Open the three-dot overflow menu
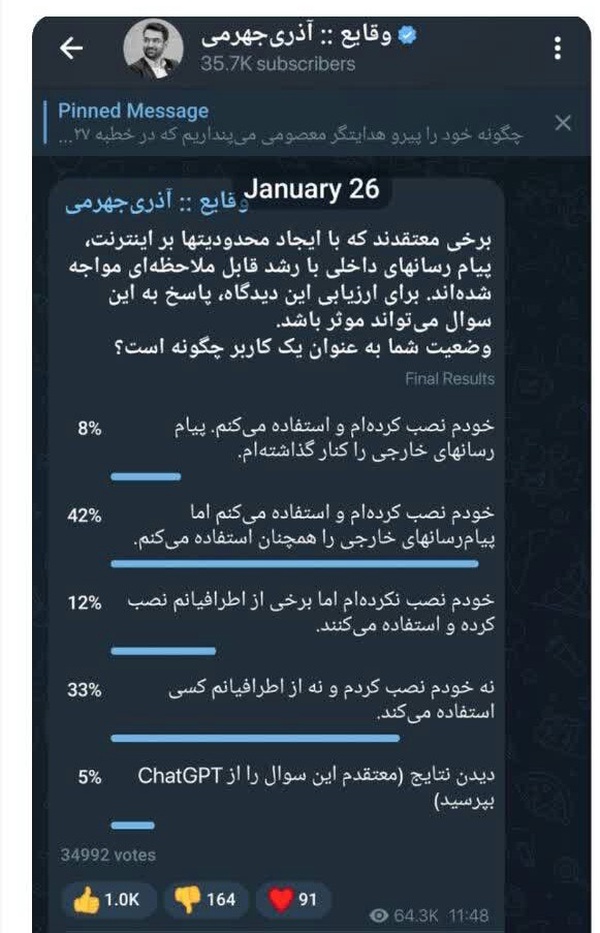 click(557, 48)
